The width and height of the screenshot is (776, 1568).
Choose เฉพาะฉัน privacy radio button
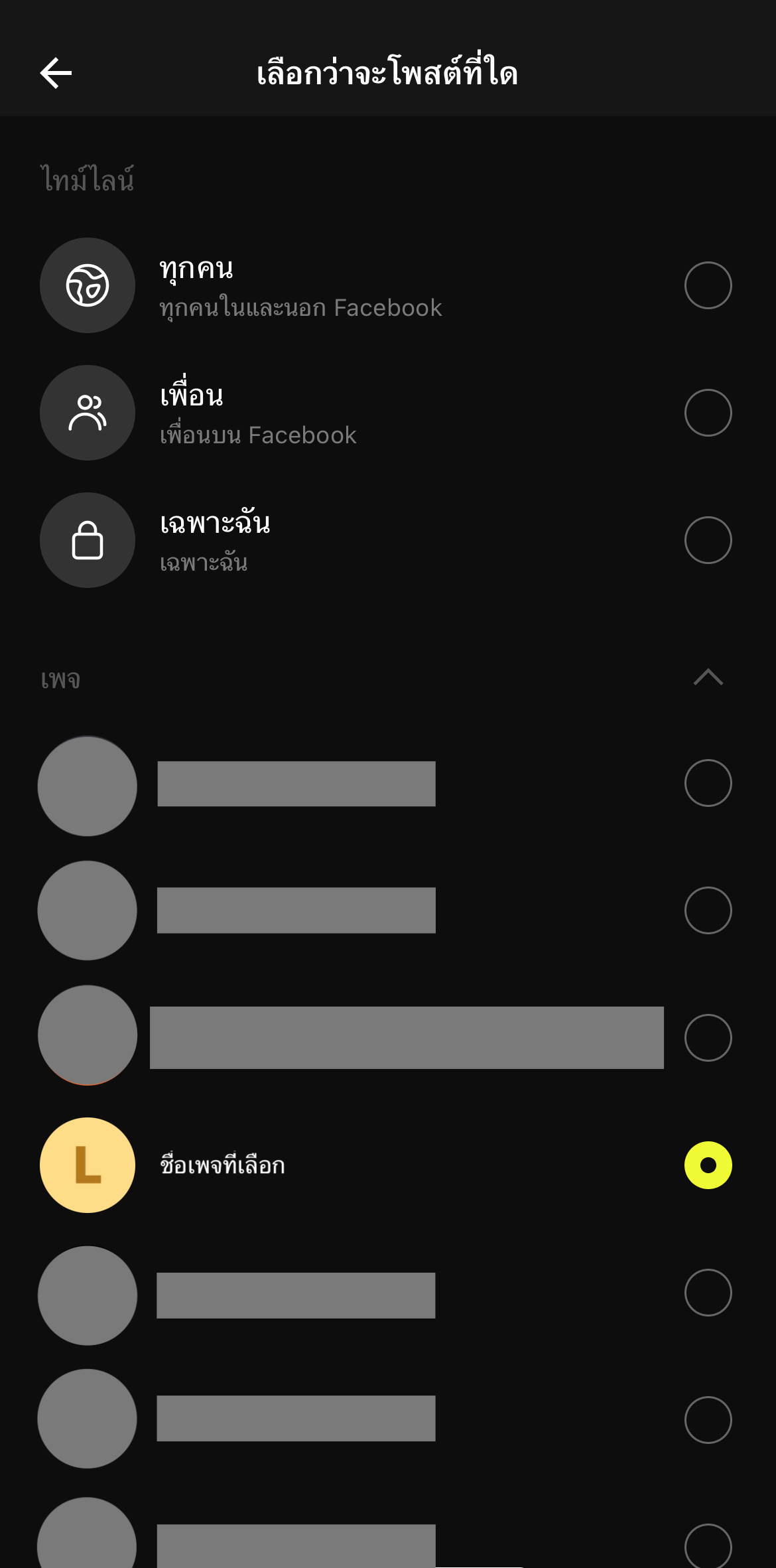point(708,540)
